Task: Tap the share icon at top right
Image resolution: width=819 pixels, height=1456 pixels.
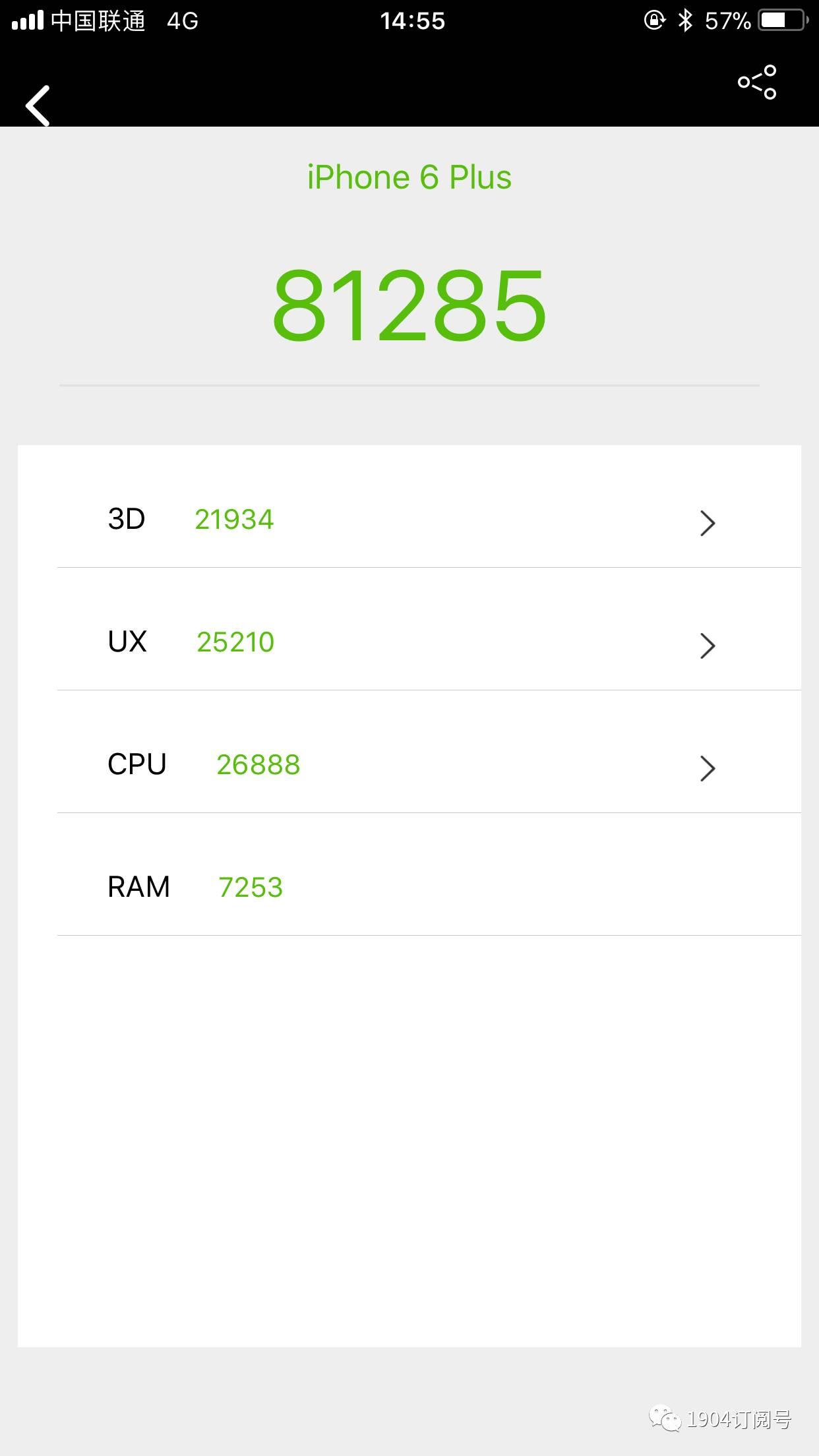Action: pos(757,82)
